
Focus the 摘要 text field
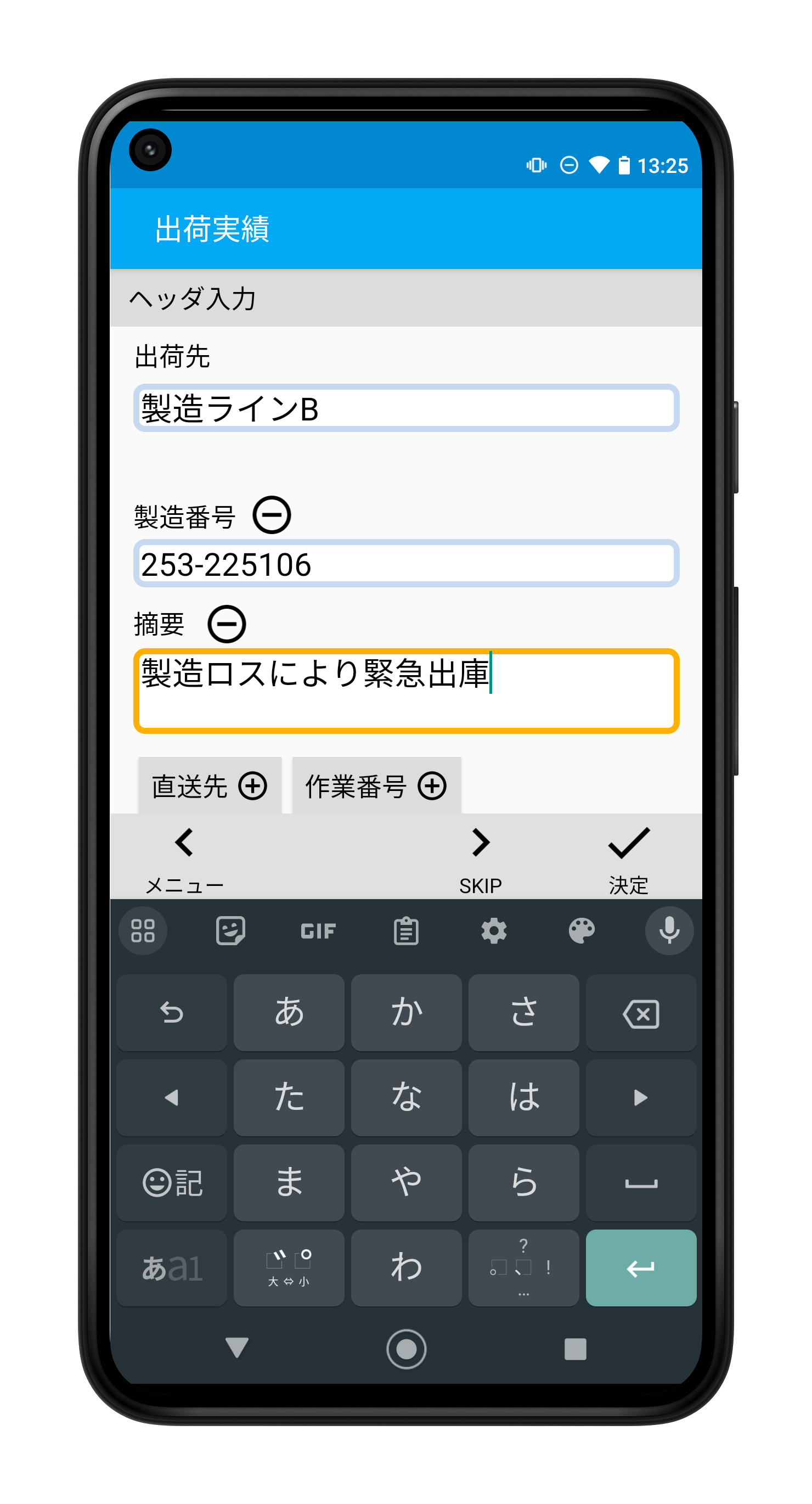tap(405, 691)
